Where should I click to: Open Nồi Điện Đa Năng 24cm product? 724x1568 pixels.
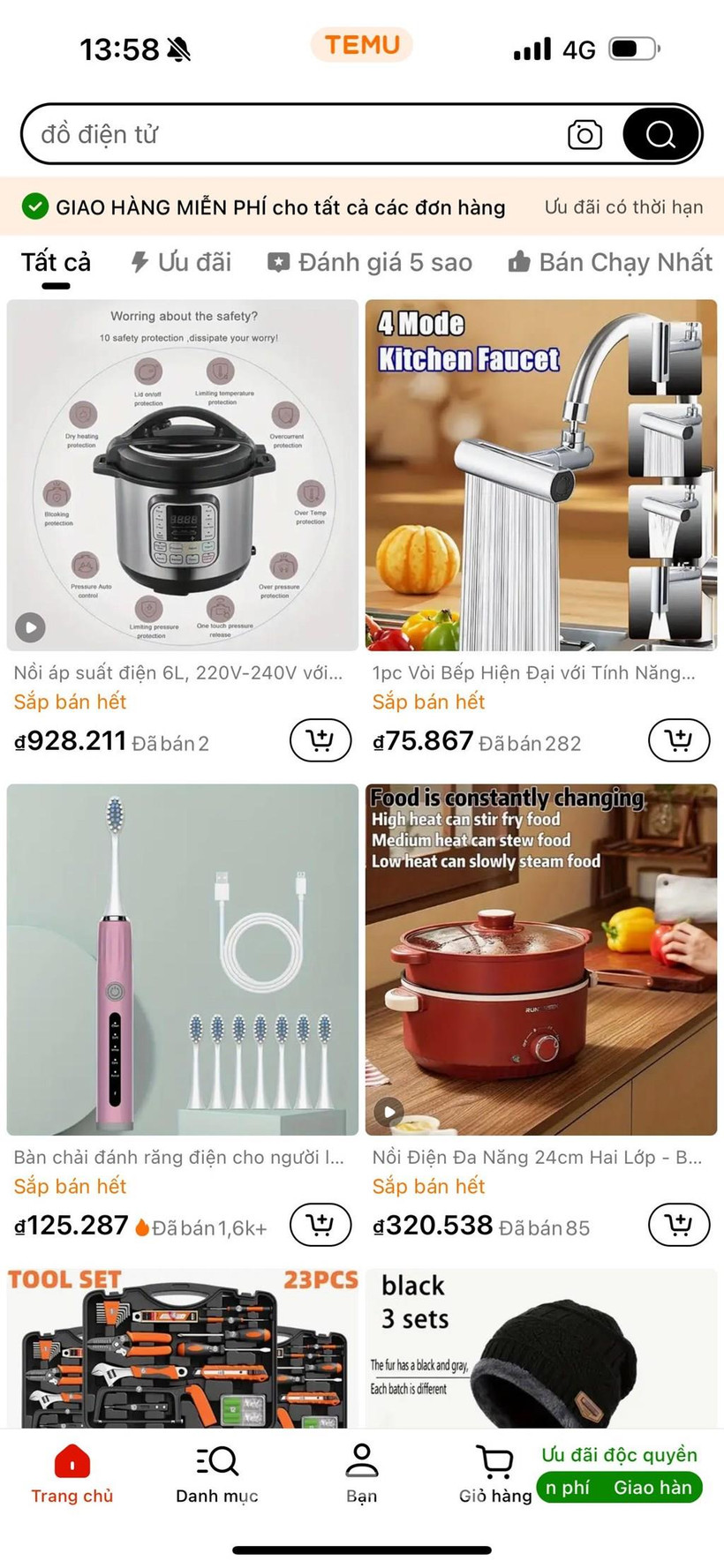pos(540,960)
